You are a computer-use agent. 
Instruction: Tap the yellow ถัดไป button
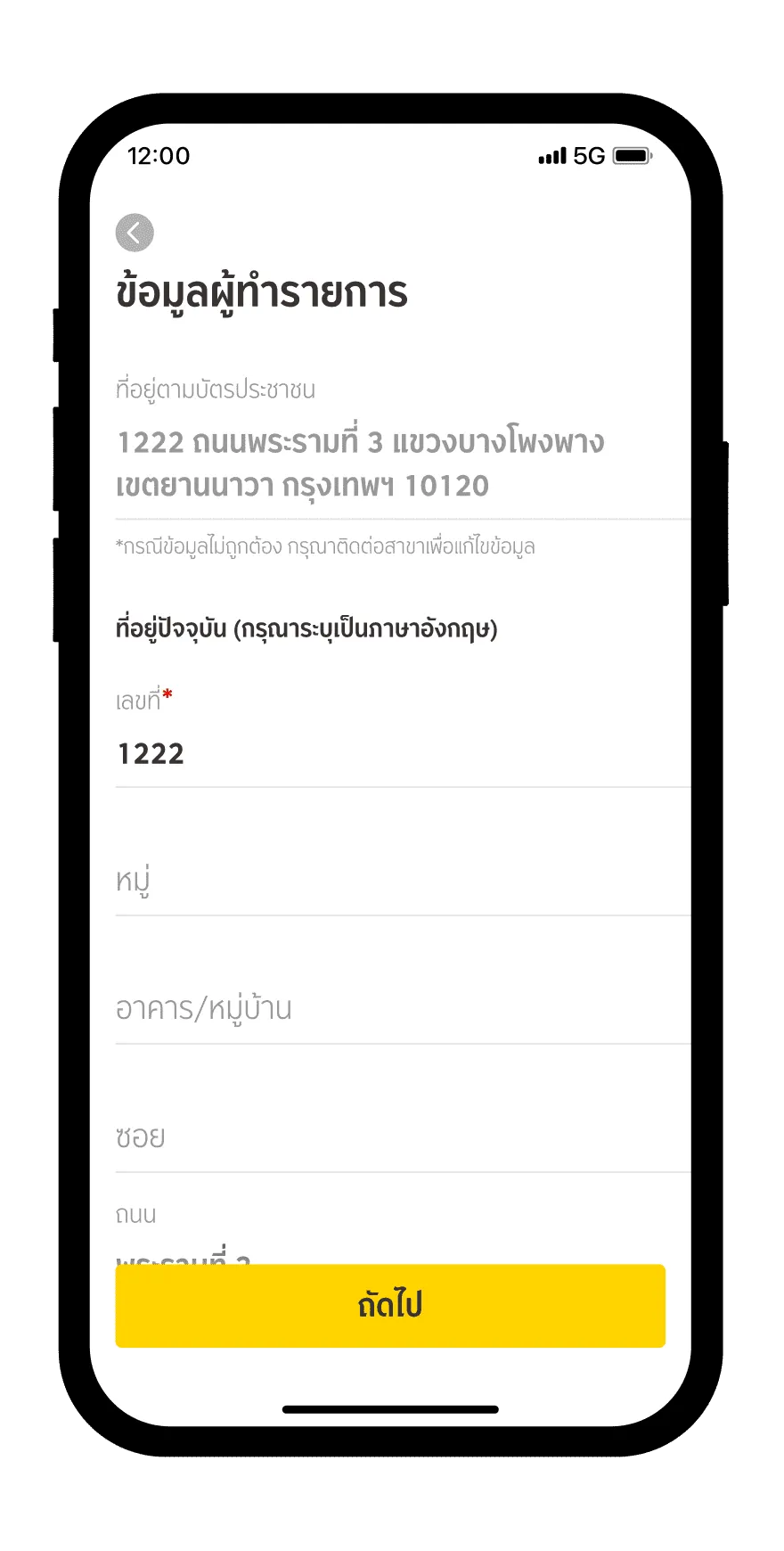coord(390,1306)
